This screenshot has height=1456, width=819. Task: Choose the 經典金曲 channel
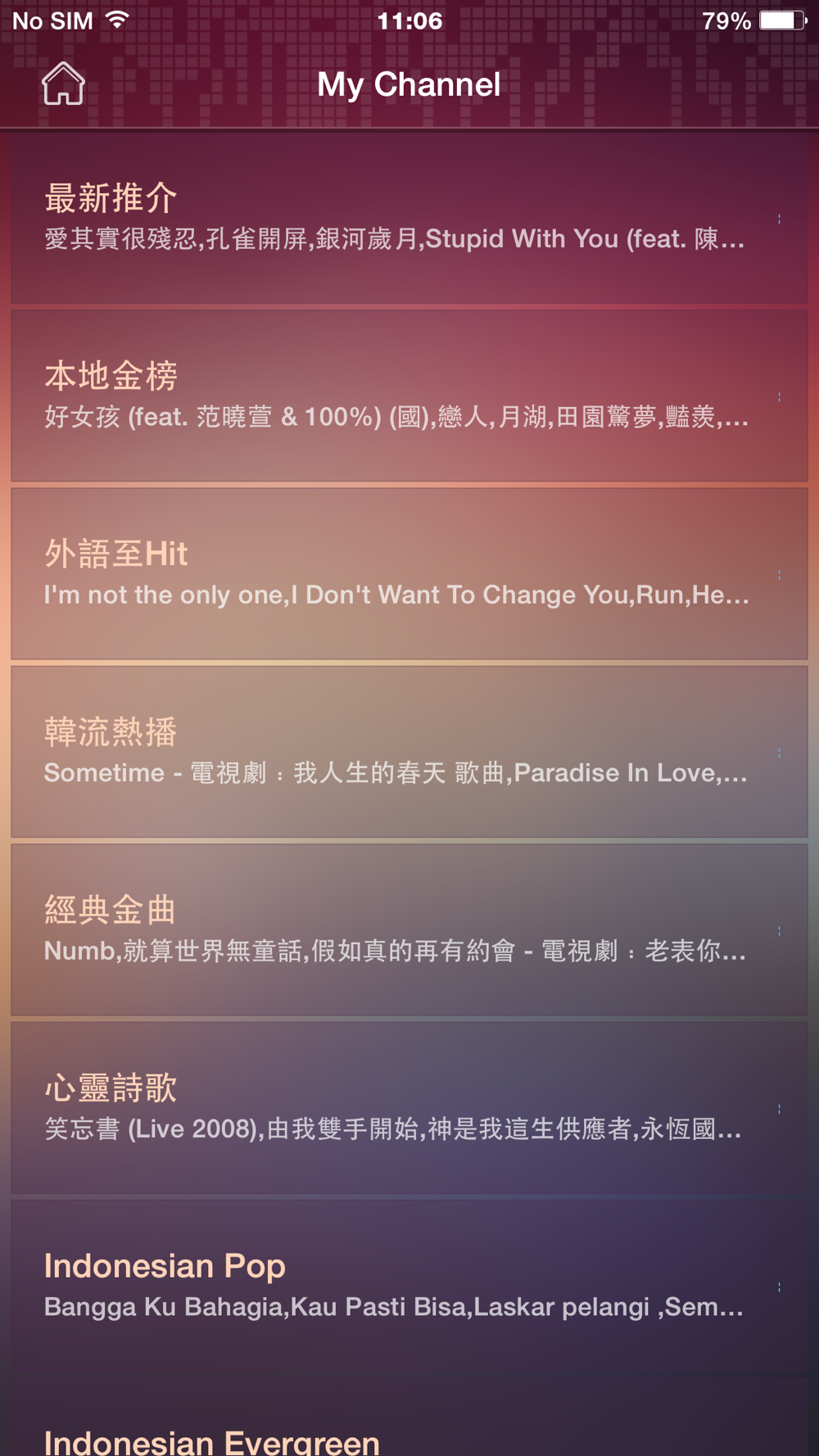[393, 930]
